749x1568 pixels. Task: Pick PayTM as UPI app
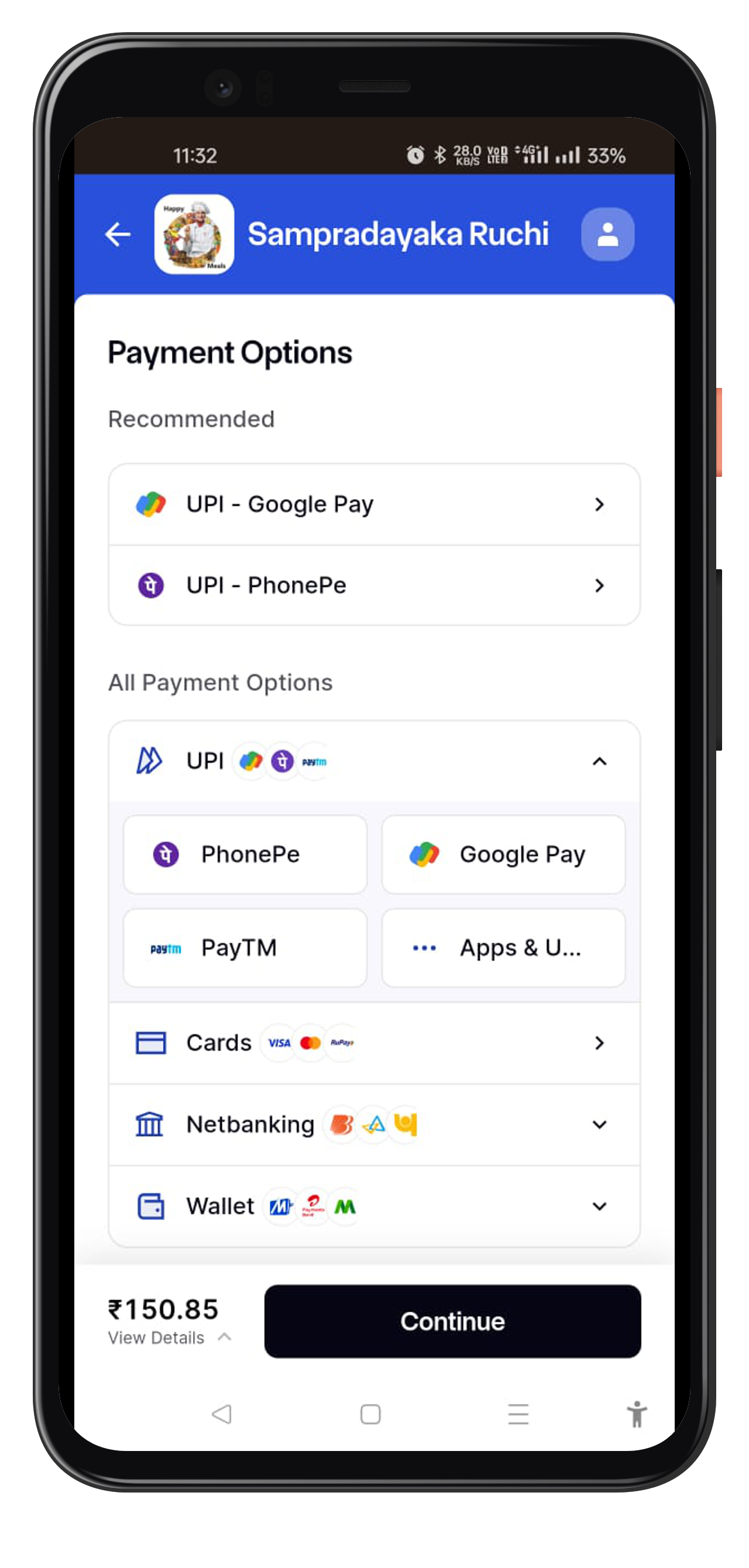click(245, 948)
